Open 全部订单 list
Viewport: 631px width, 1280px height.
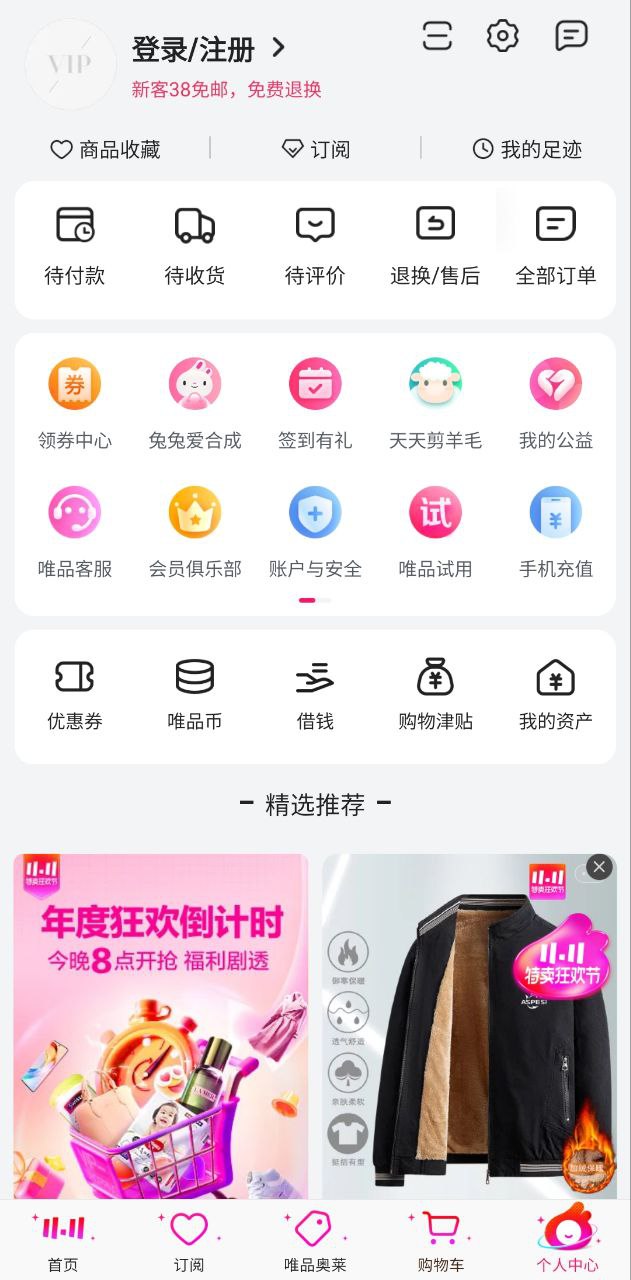coord(555,246)
